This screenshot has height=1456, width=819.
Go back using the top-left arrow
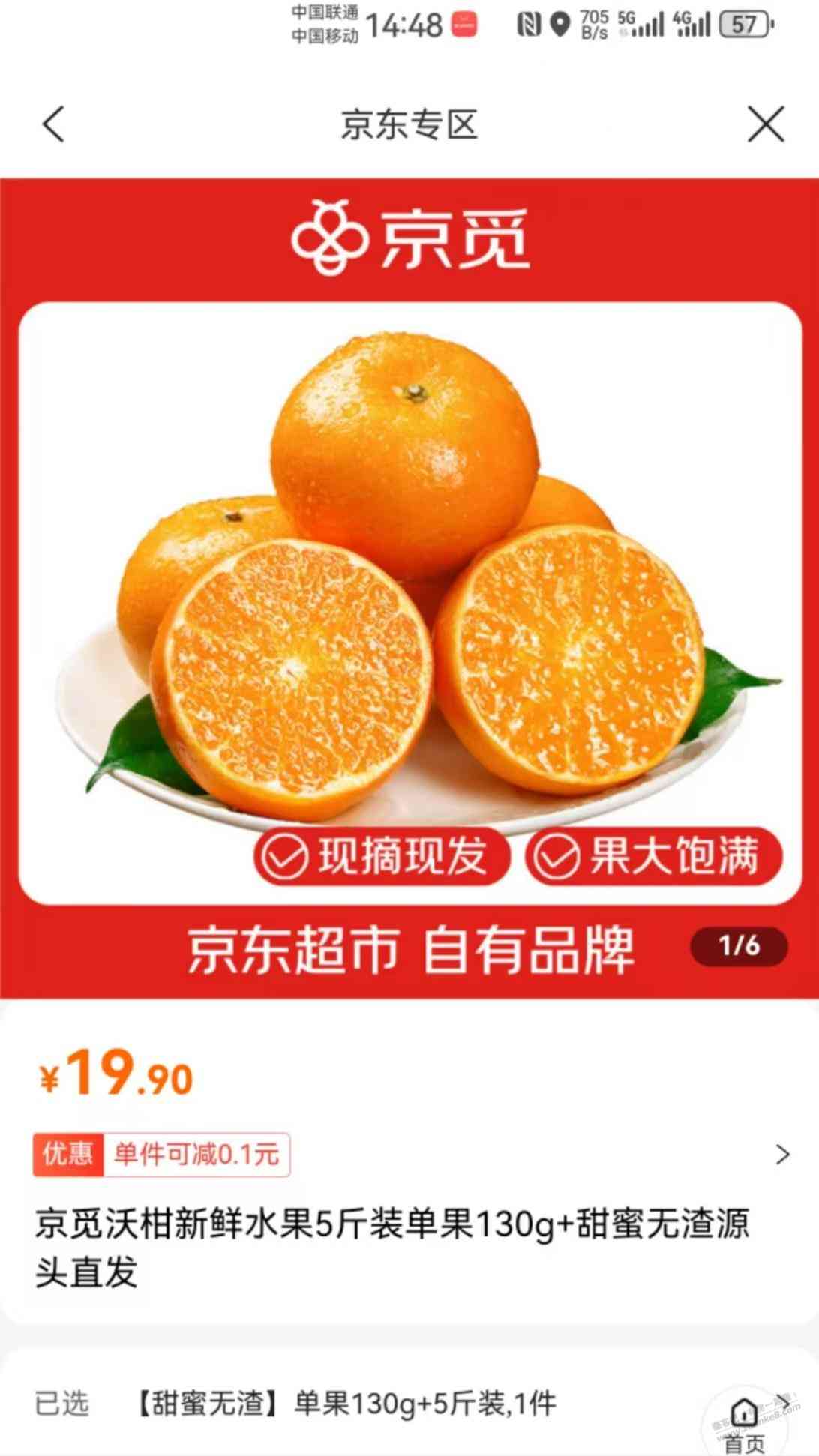[x=53, y=124]
